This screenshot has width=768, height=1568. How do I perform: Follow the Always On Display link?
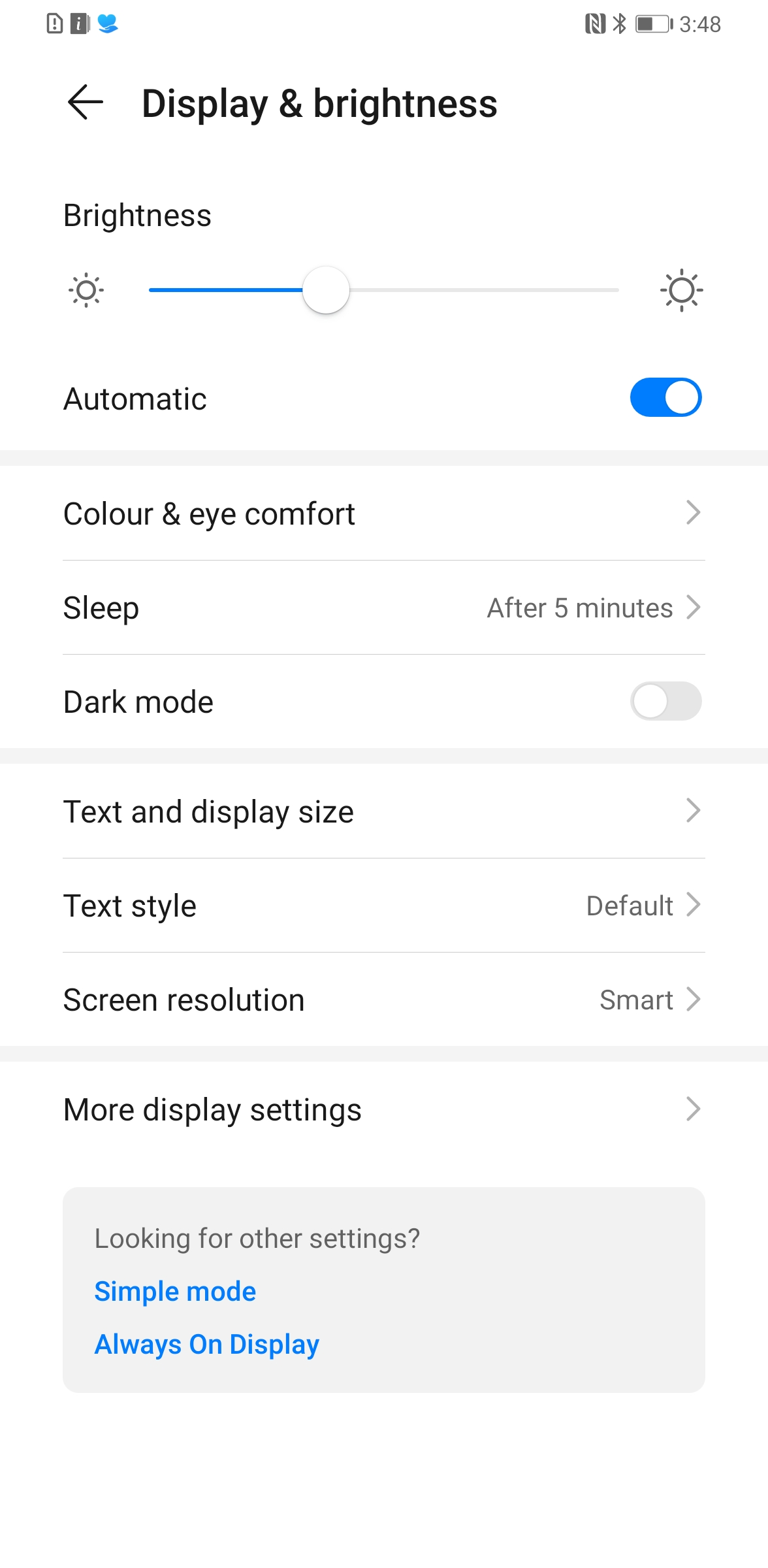207,1345
